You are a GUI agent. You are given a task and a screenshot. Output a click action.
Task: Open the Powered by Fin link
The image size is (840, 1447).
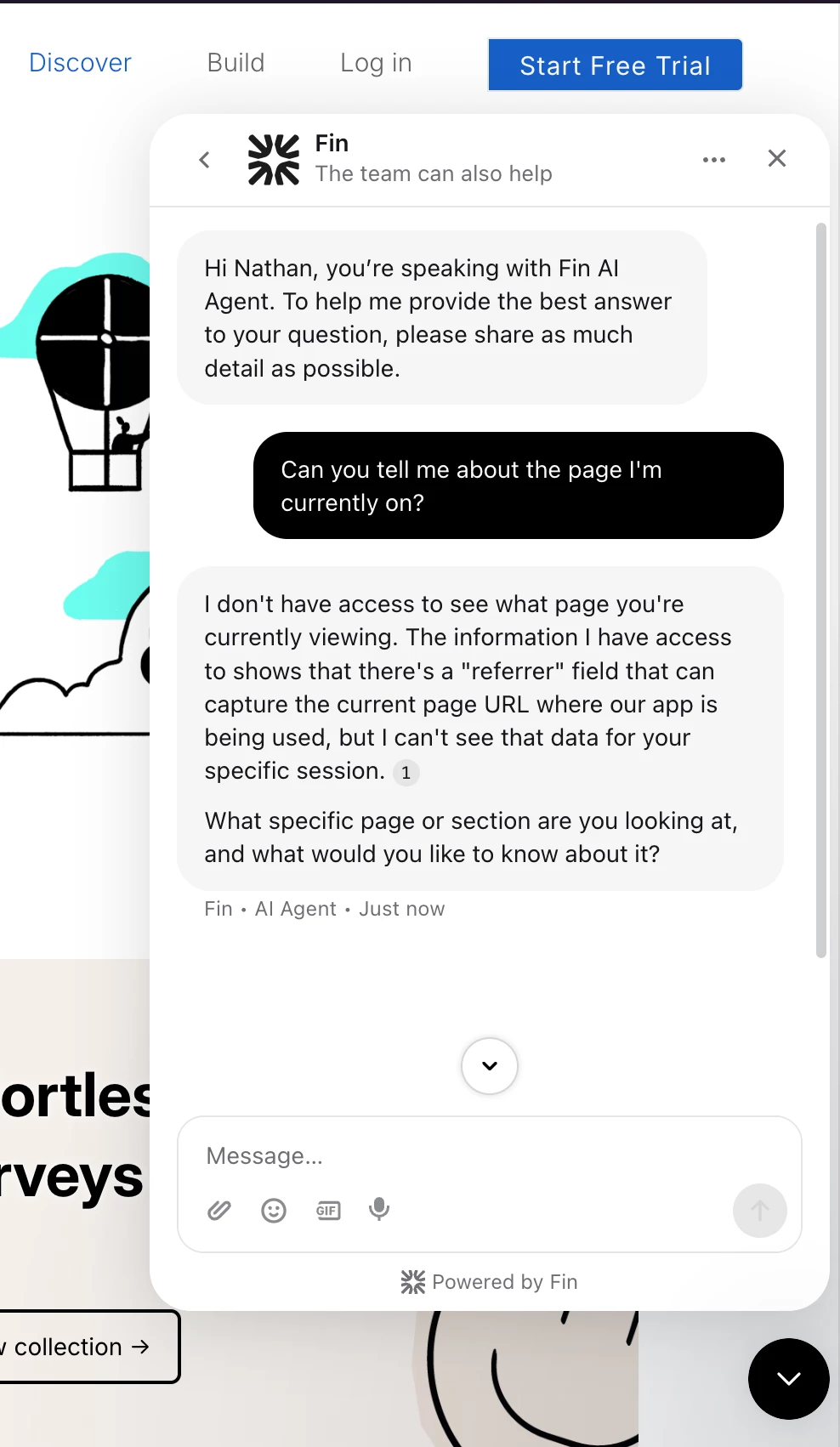click(x=490, y=1282)
